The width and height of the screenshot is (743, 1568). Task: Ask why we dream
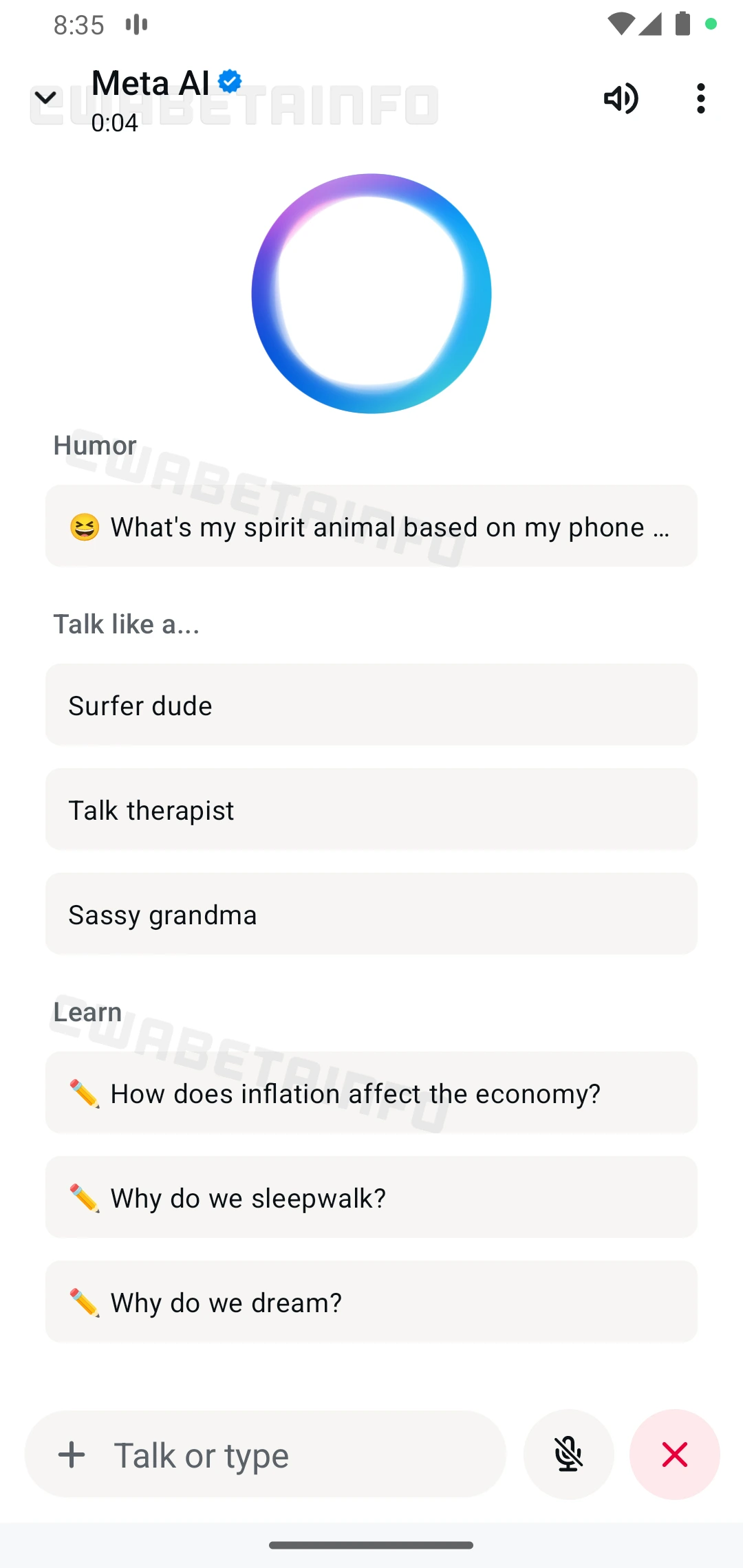[371, 1302]
